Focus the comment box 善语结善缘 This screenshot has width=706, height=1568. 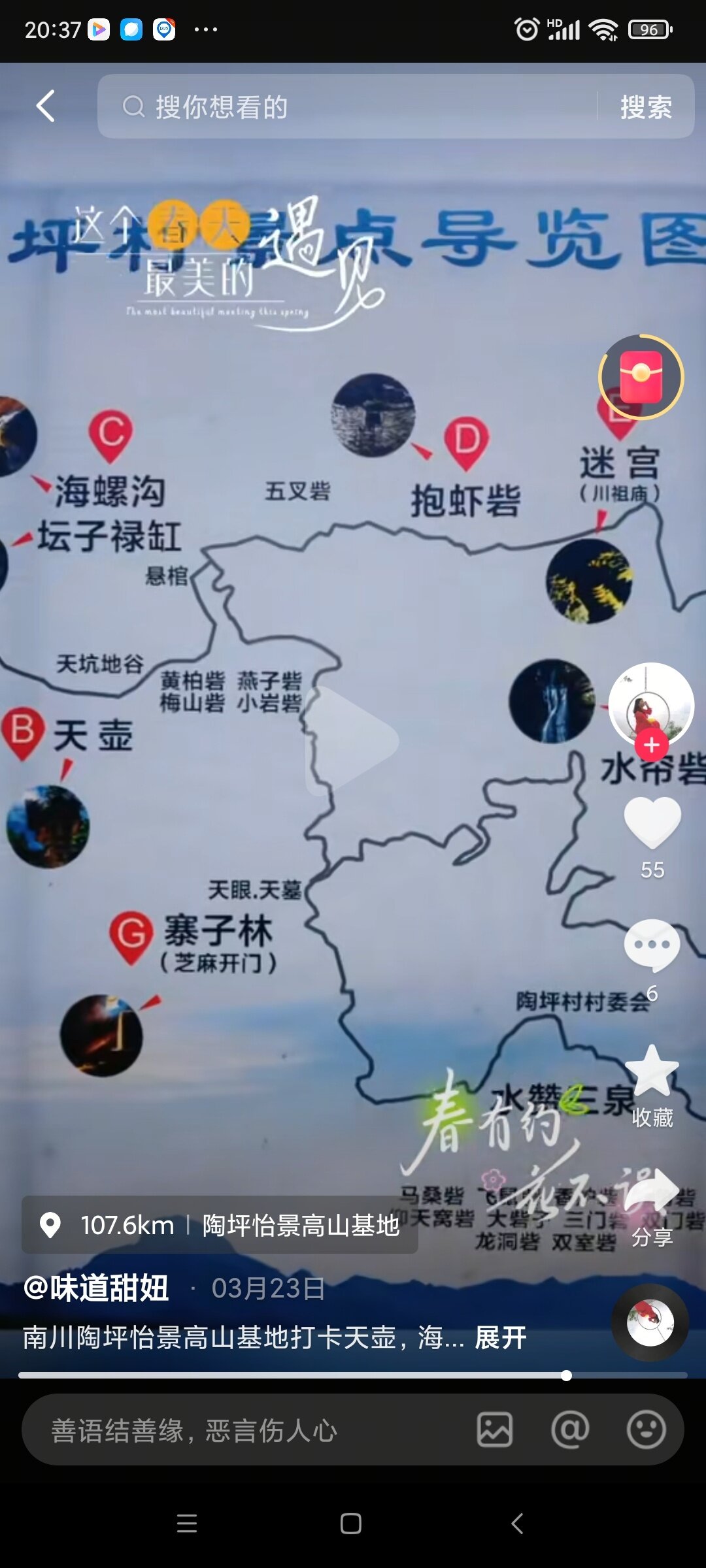coord(248,1430)
